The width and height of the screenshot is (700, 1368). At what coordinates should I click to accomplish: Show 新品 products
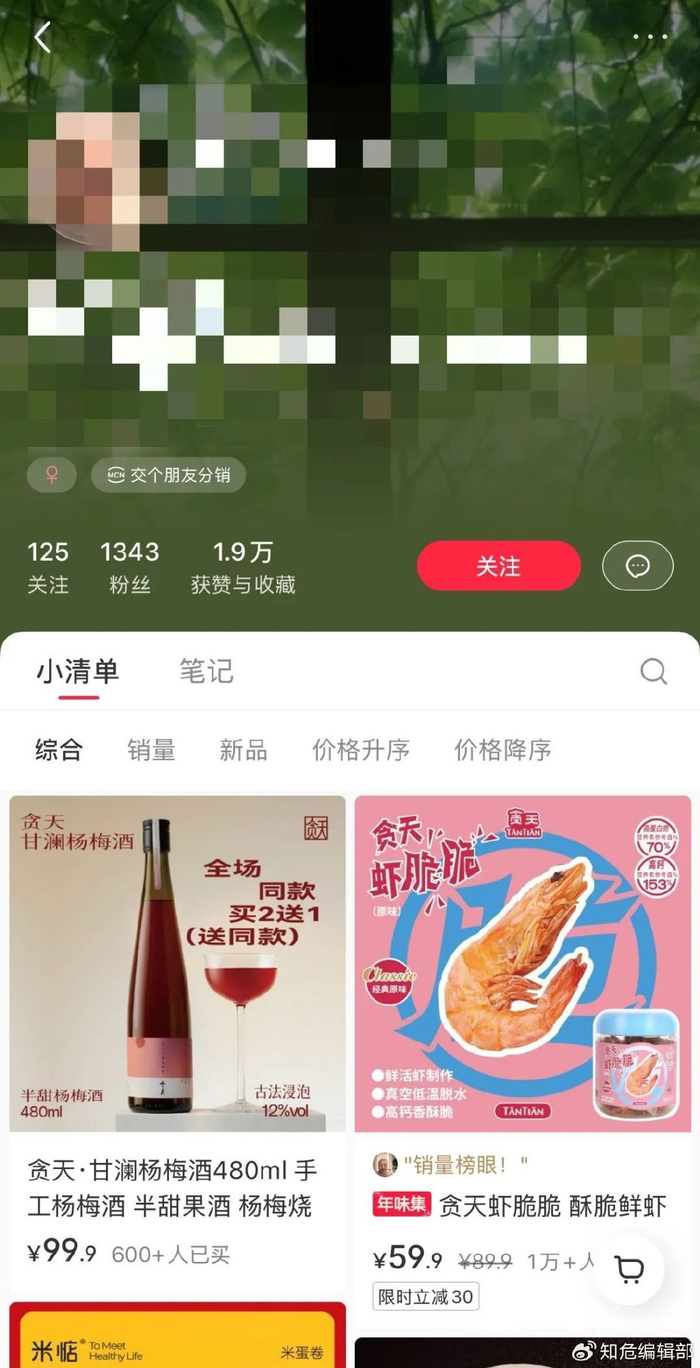click(x=243, y=750)
